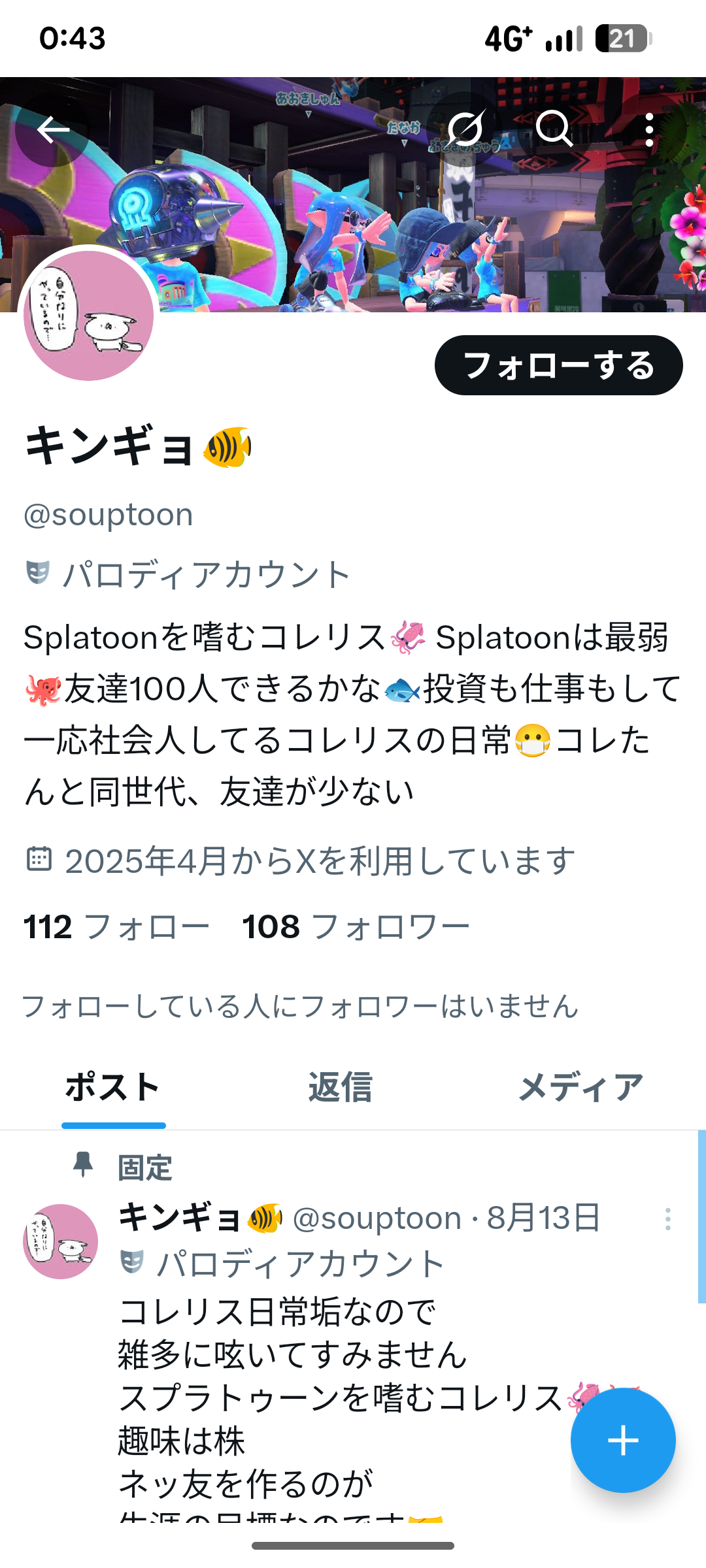The image size is (706, 1568).
Task: Open the 112 フォロー list
Action: pos(116,926)
